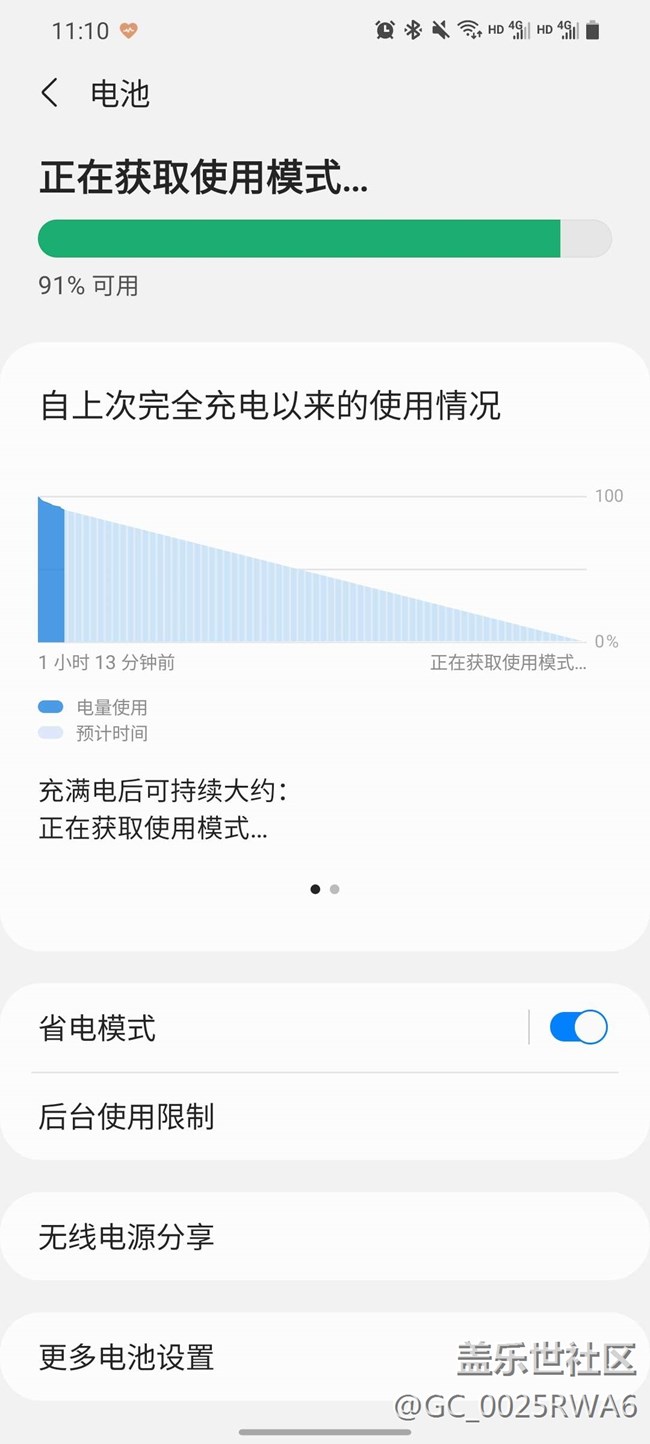This screenshot has width=650, height=1444.
Task: Turn off the 省电模式 switch
Action: point(578,1027)
